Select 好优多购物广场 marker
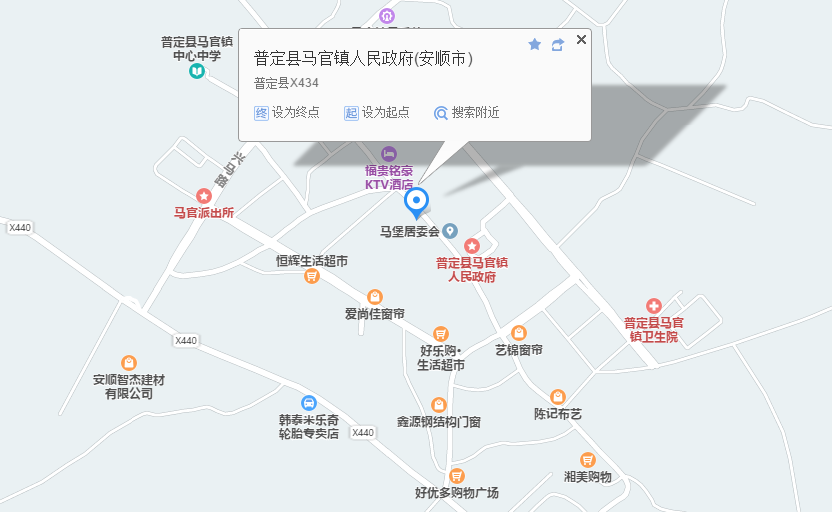 (x=457, y=476)
